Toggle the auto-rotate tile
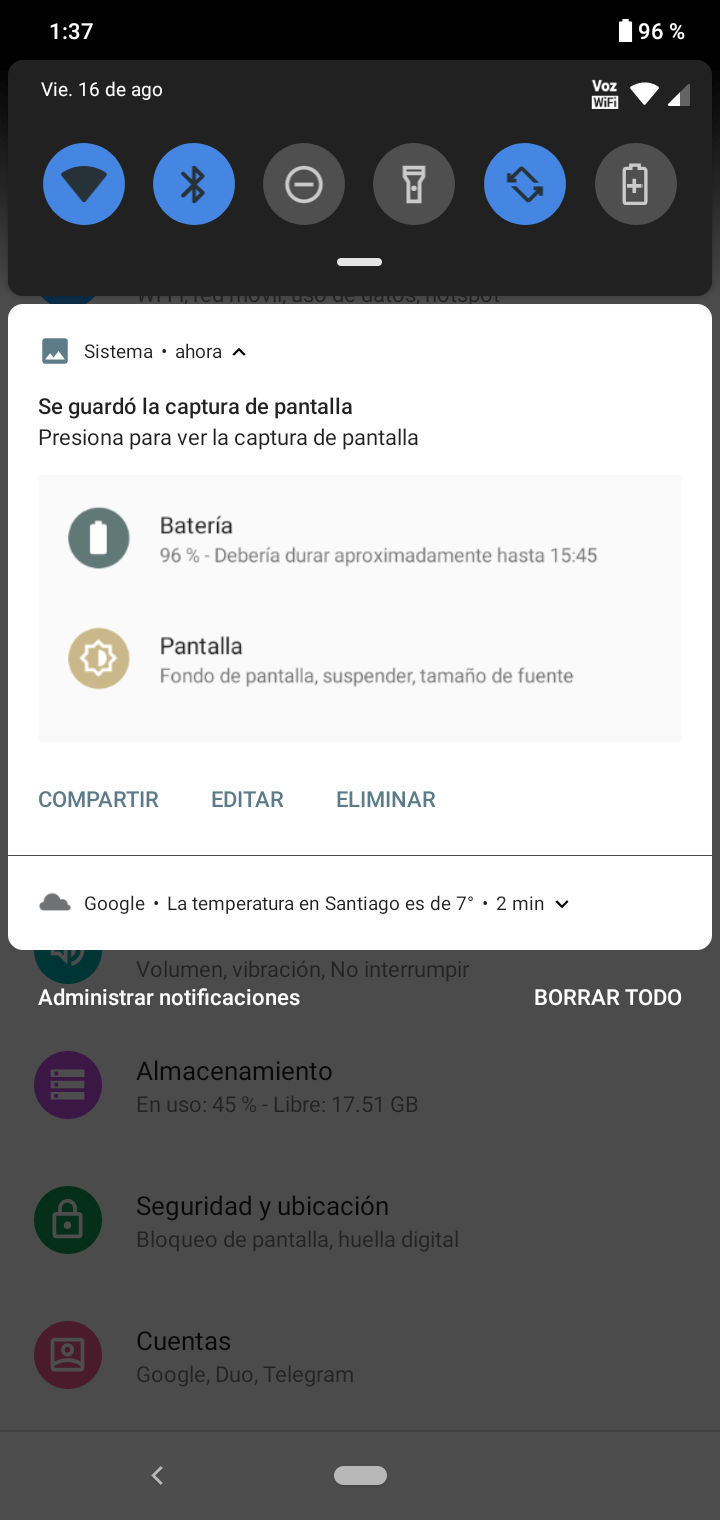This screenshot has height=1520, width=720. (525, 185)
